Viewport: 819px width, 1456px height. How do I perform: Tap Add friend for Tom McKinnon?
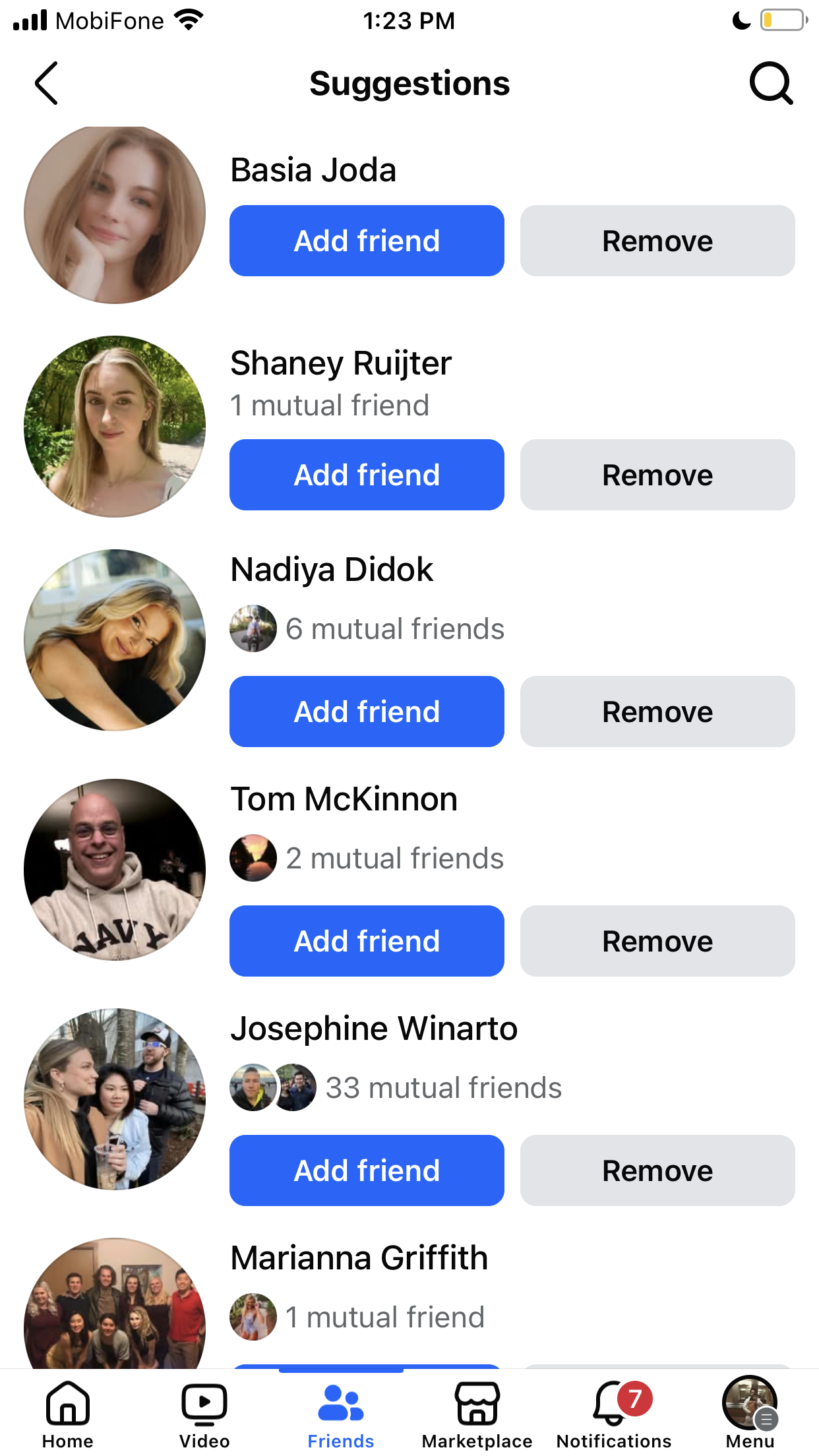pyautogui.click(x=367, y=941)
